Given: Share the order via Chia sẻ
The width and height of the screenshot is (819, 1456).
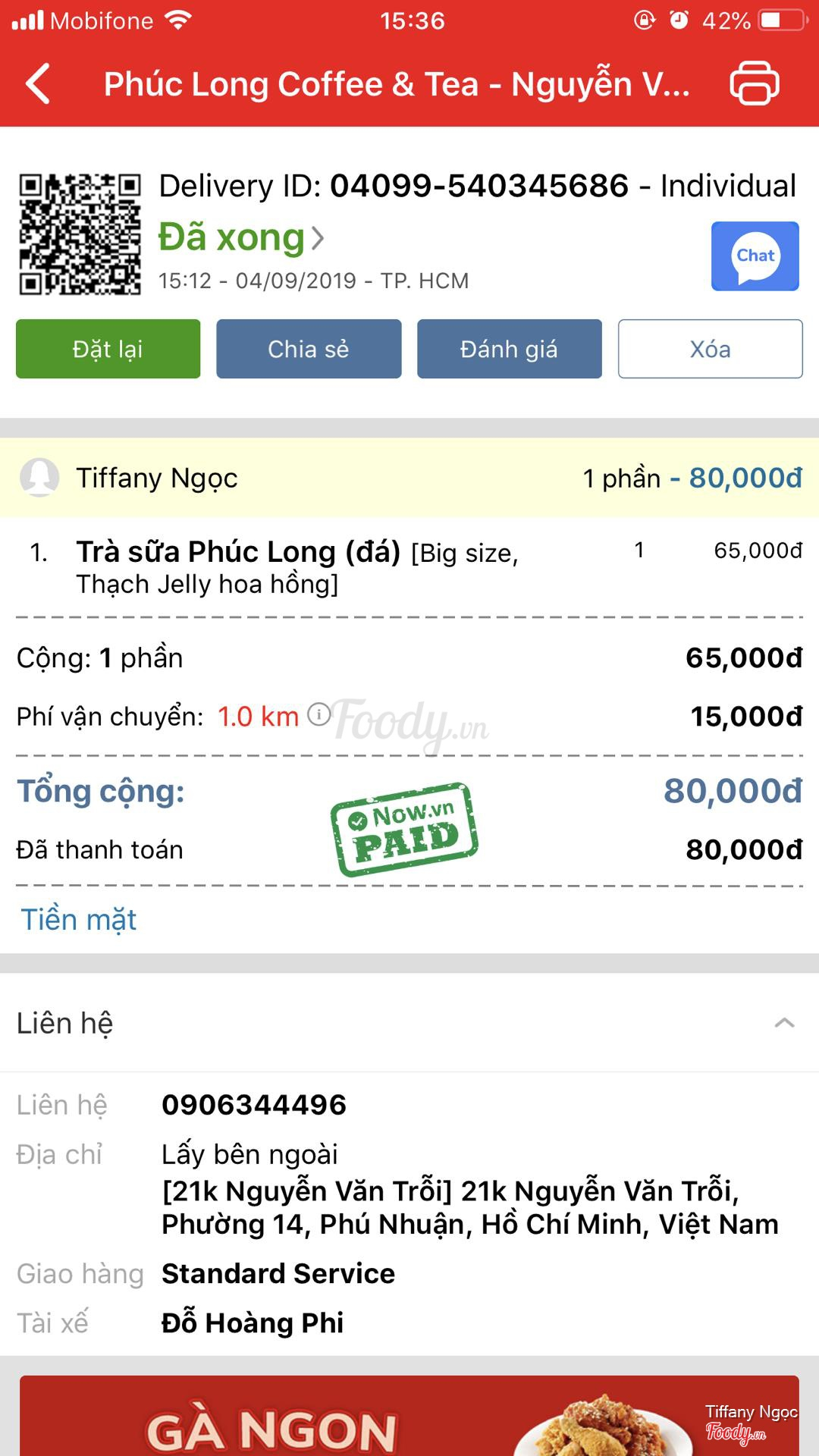Looking at the screenshot, I should click(309, 349).
